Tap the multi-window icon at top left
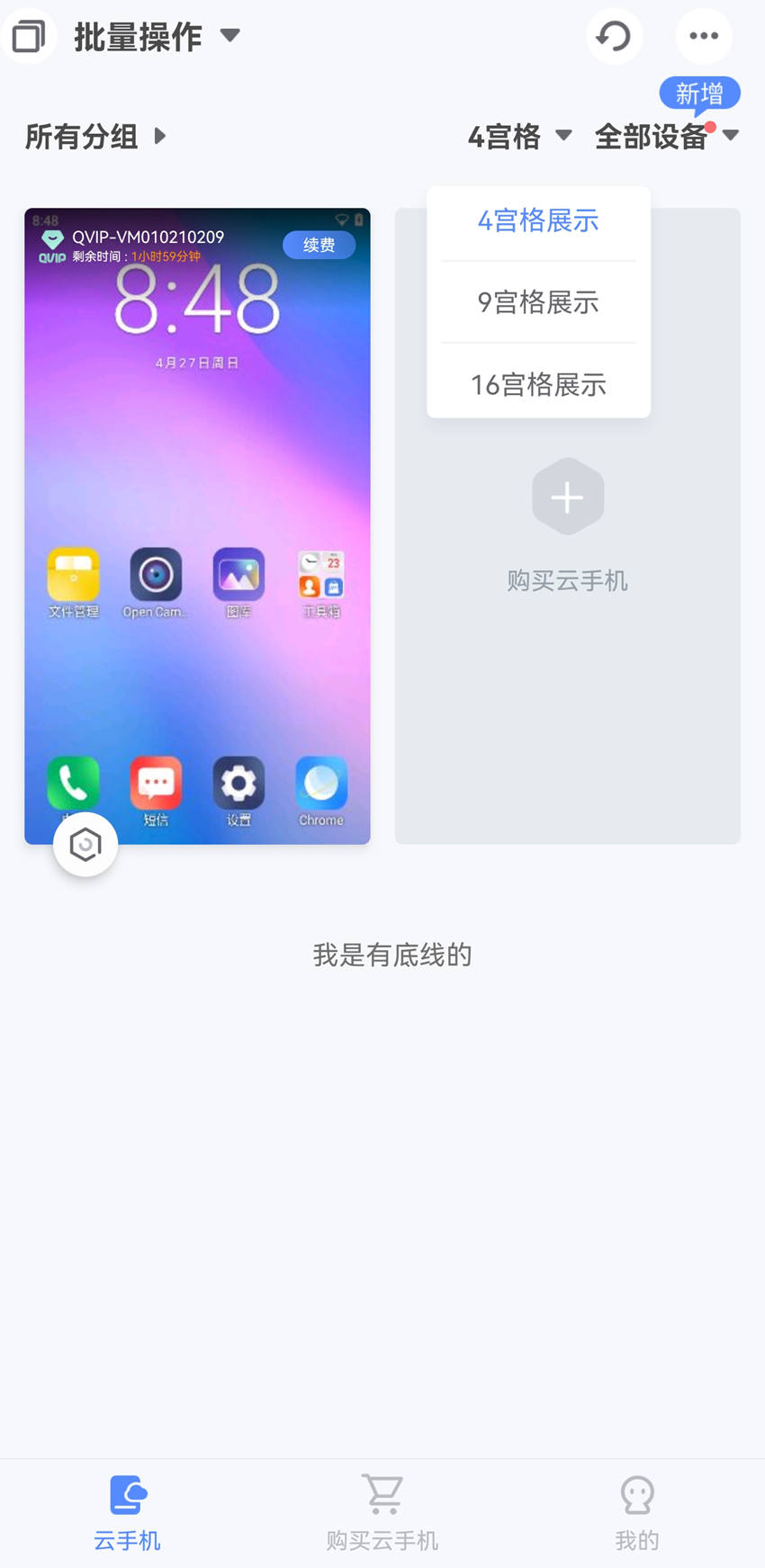This screenshot has height=1568, width=765. point(28,37)
